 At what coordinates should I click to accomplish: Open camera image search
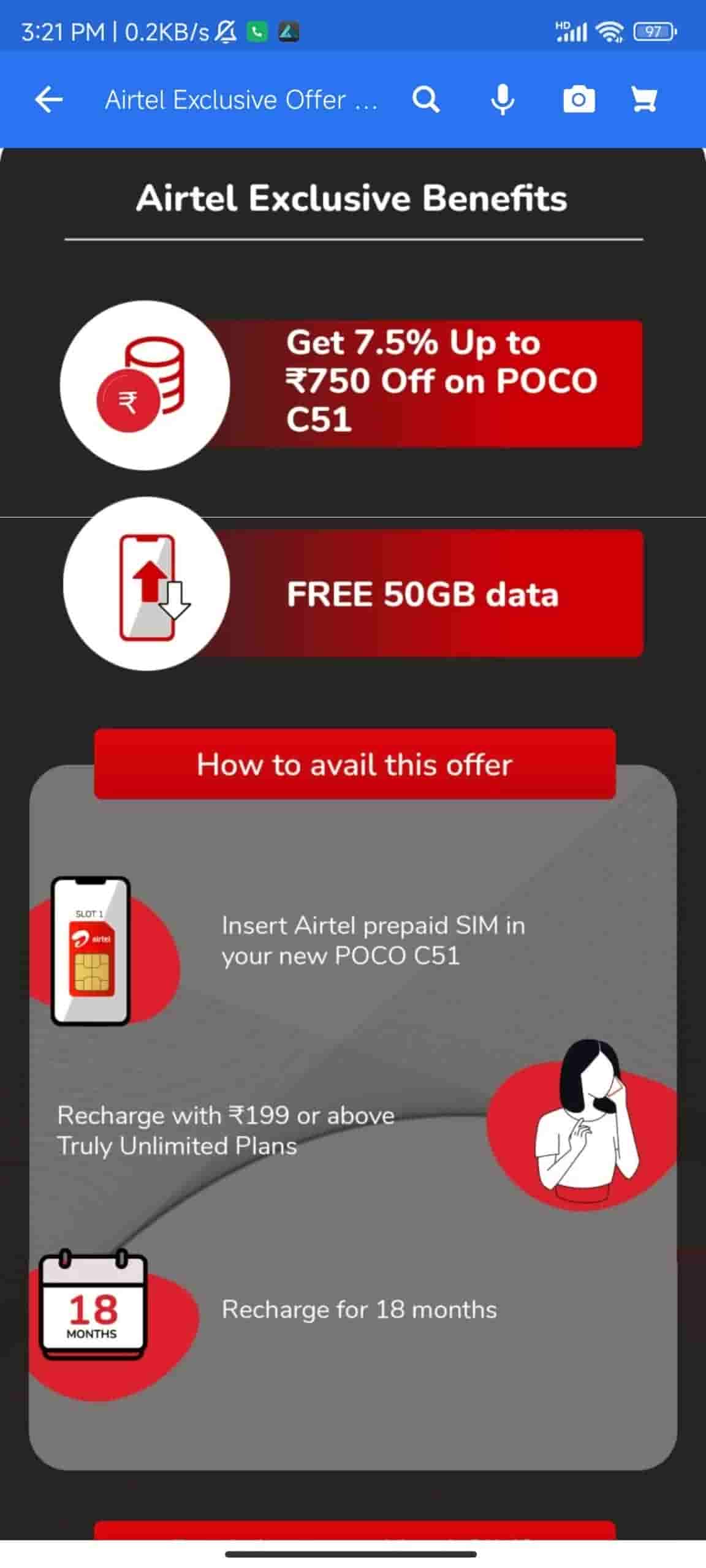point(579,99)
